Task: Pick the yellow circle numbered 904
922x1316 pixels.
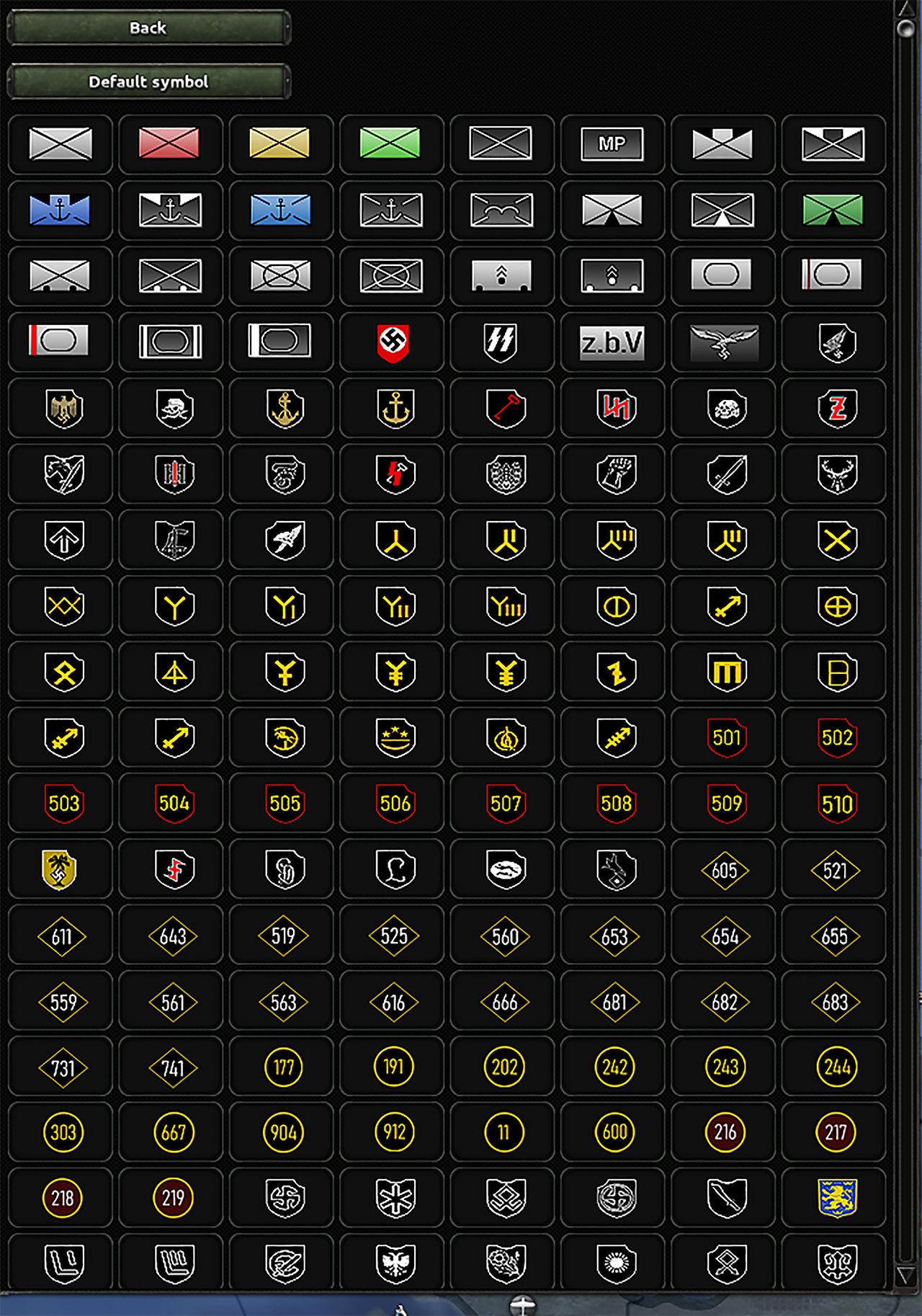Action: click(x=281, y=1132)
